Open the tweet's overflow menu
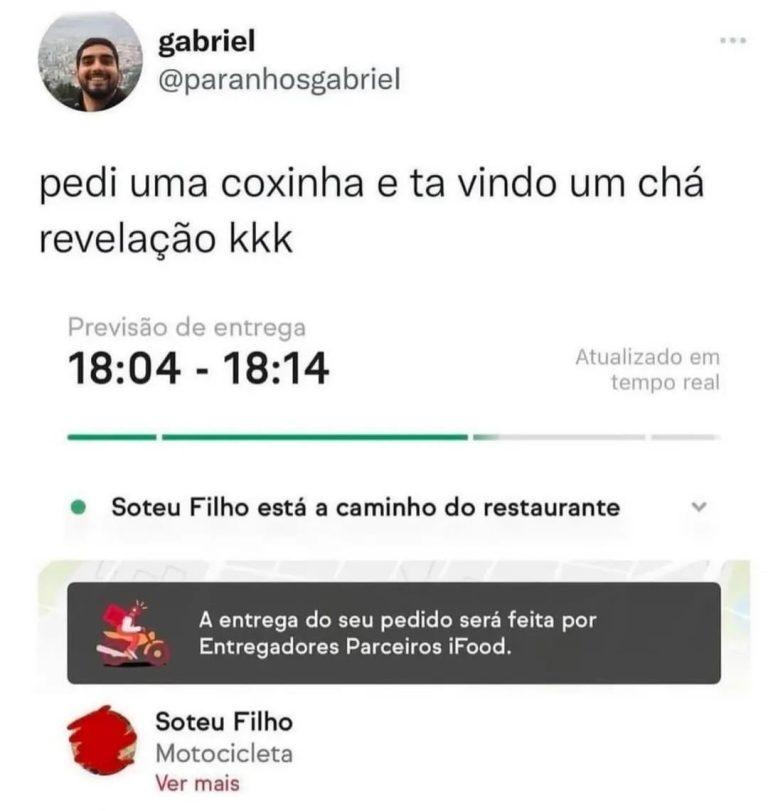The image size is (768, 811). [x=732, y=40]
